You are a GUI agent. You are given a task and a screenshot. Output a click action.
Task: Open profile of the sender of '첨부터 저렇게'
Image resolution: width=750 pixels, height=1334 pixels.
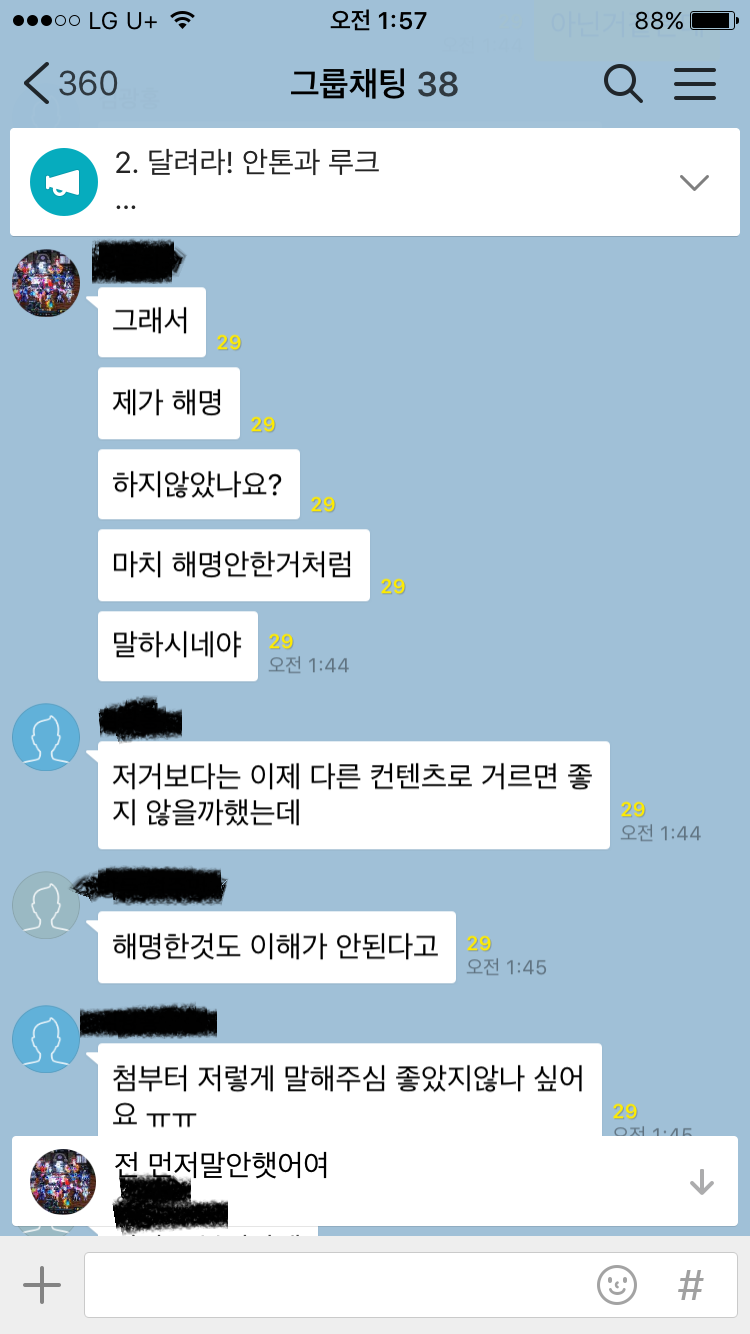(46, 1039)
